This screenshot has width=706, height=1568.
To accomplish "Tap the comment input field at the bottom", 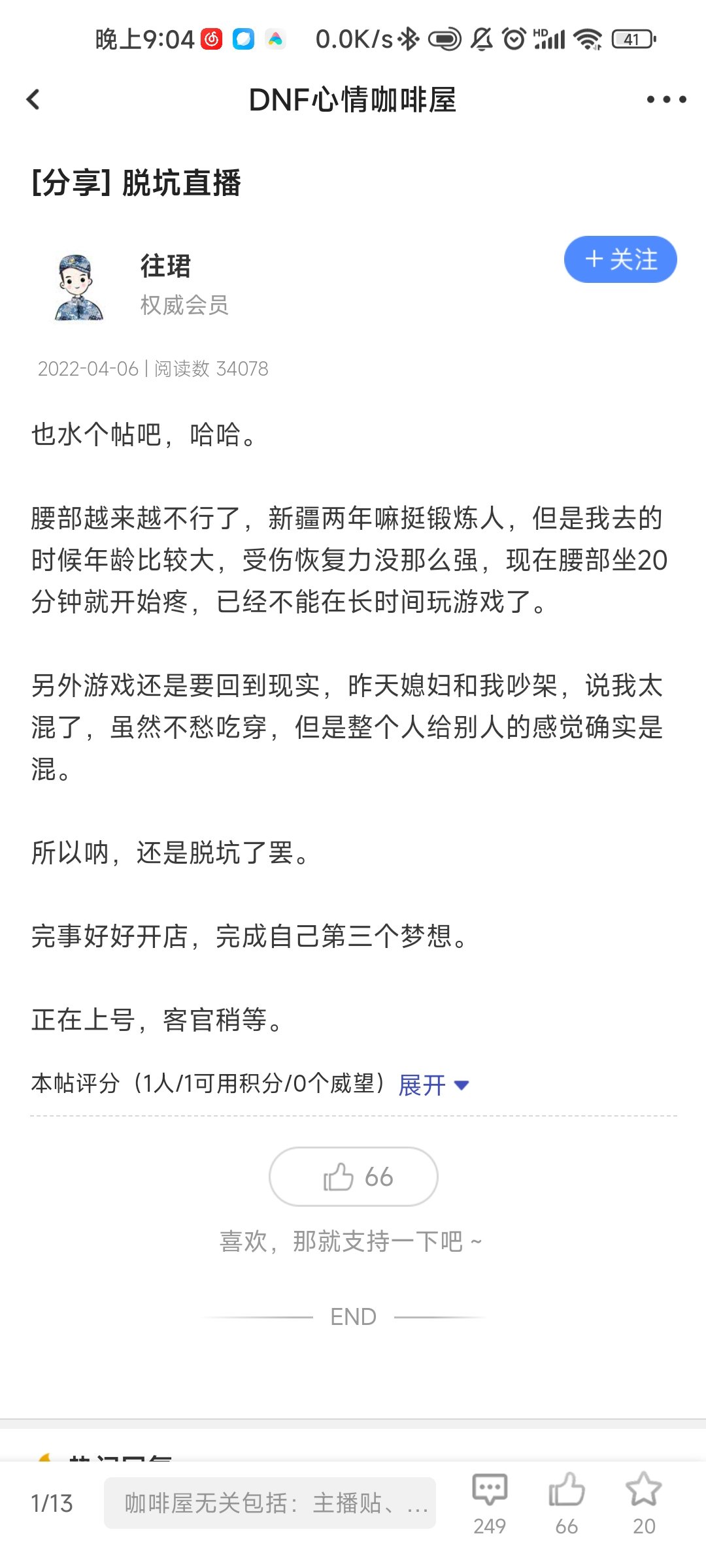I will [x=270, y=1503].
